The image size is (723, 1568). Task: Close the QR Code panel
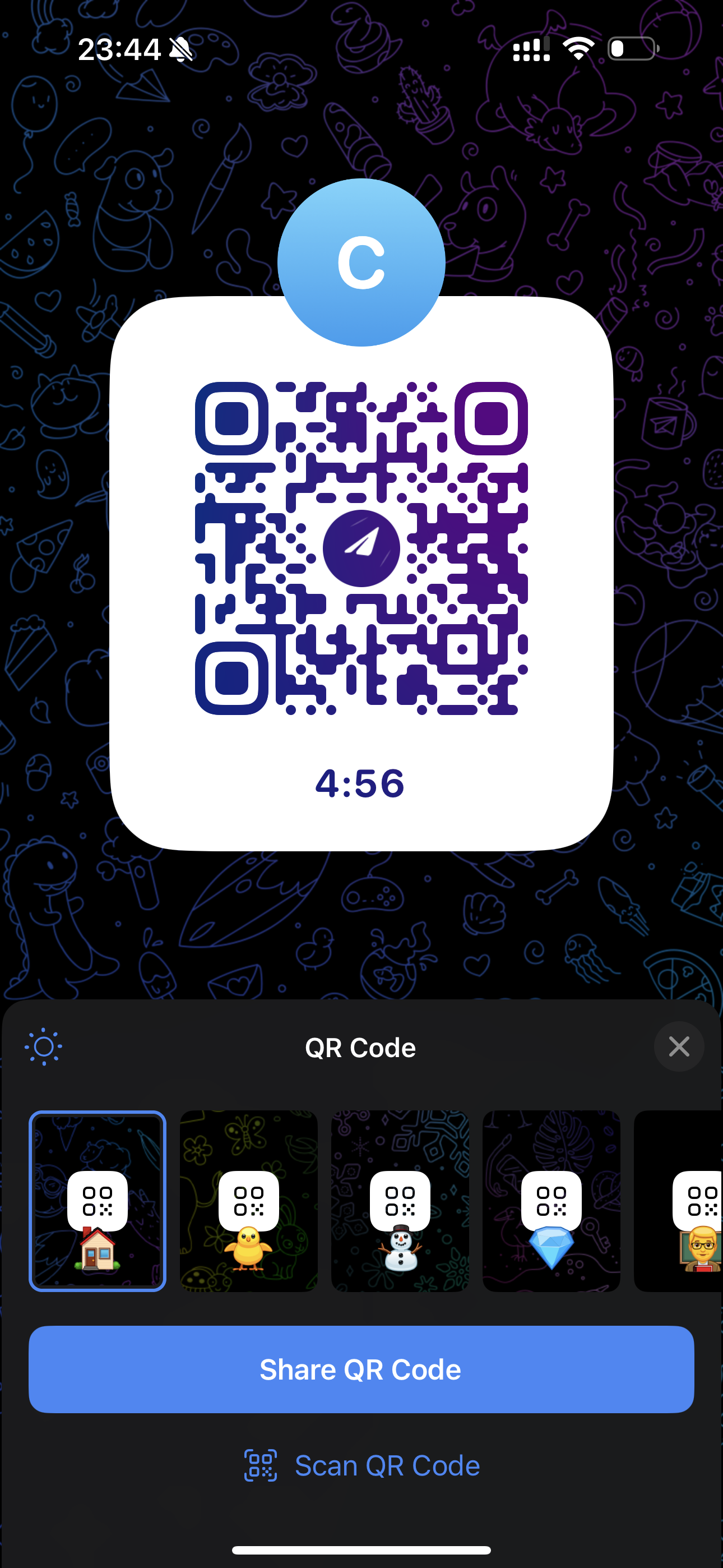(679, 1047)
